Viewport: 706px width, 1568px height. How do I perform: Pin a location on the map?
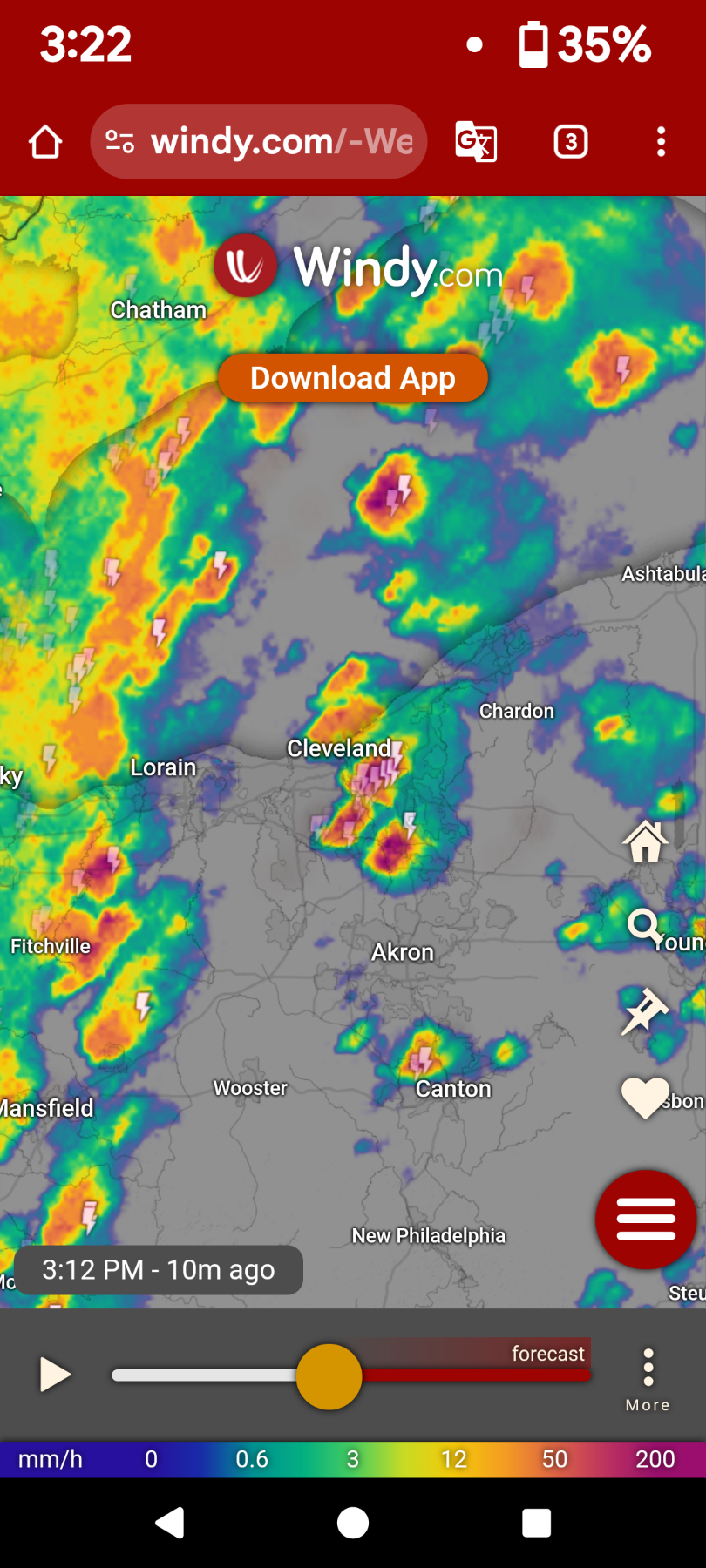click(645, 1010)
